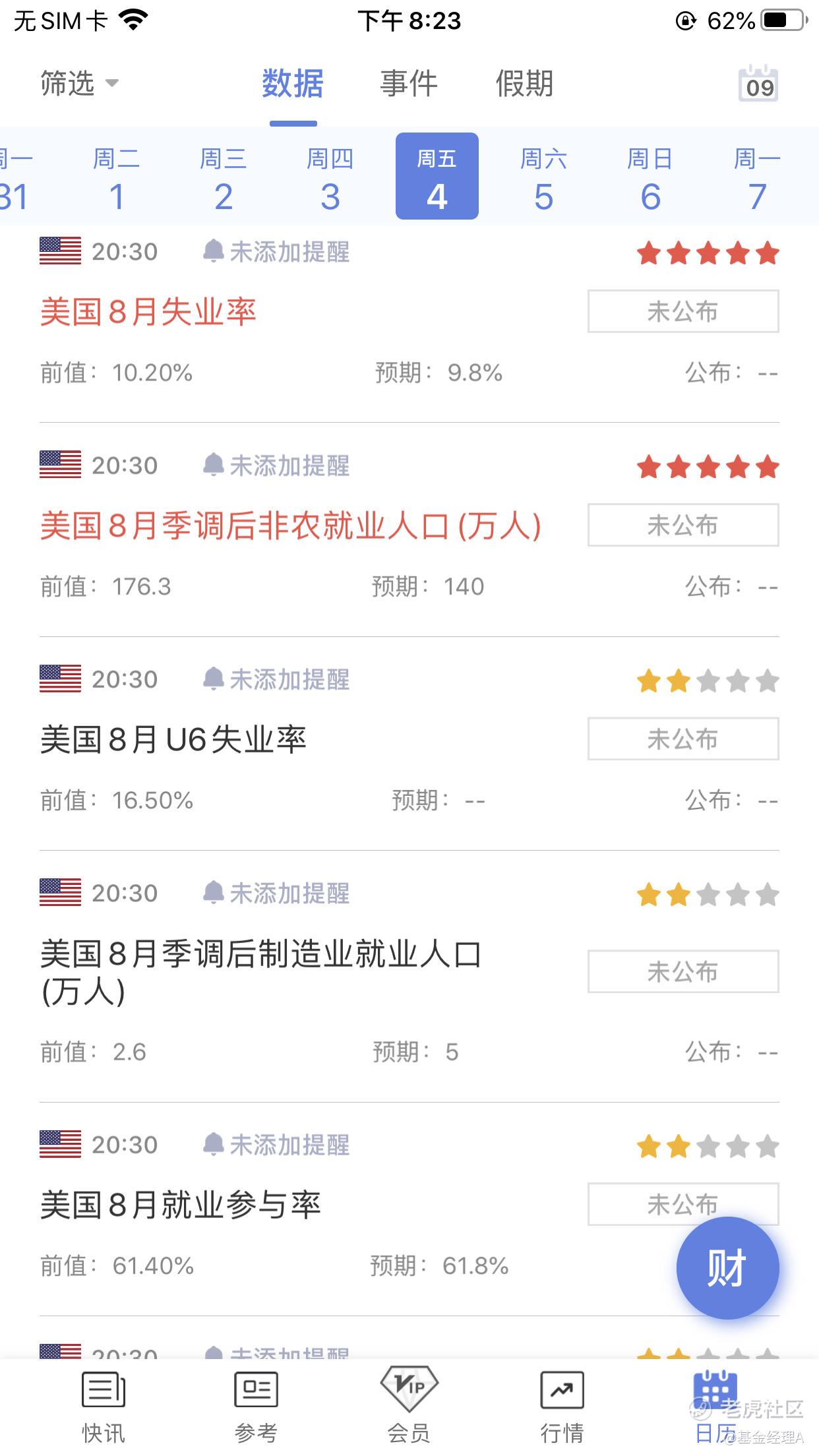Select 周四 3 in the date strip
819x1456 pixels.
click(330, 178)
